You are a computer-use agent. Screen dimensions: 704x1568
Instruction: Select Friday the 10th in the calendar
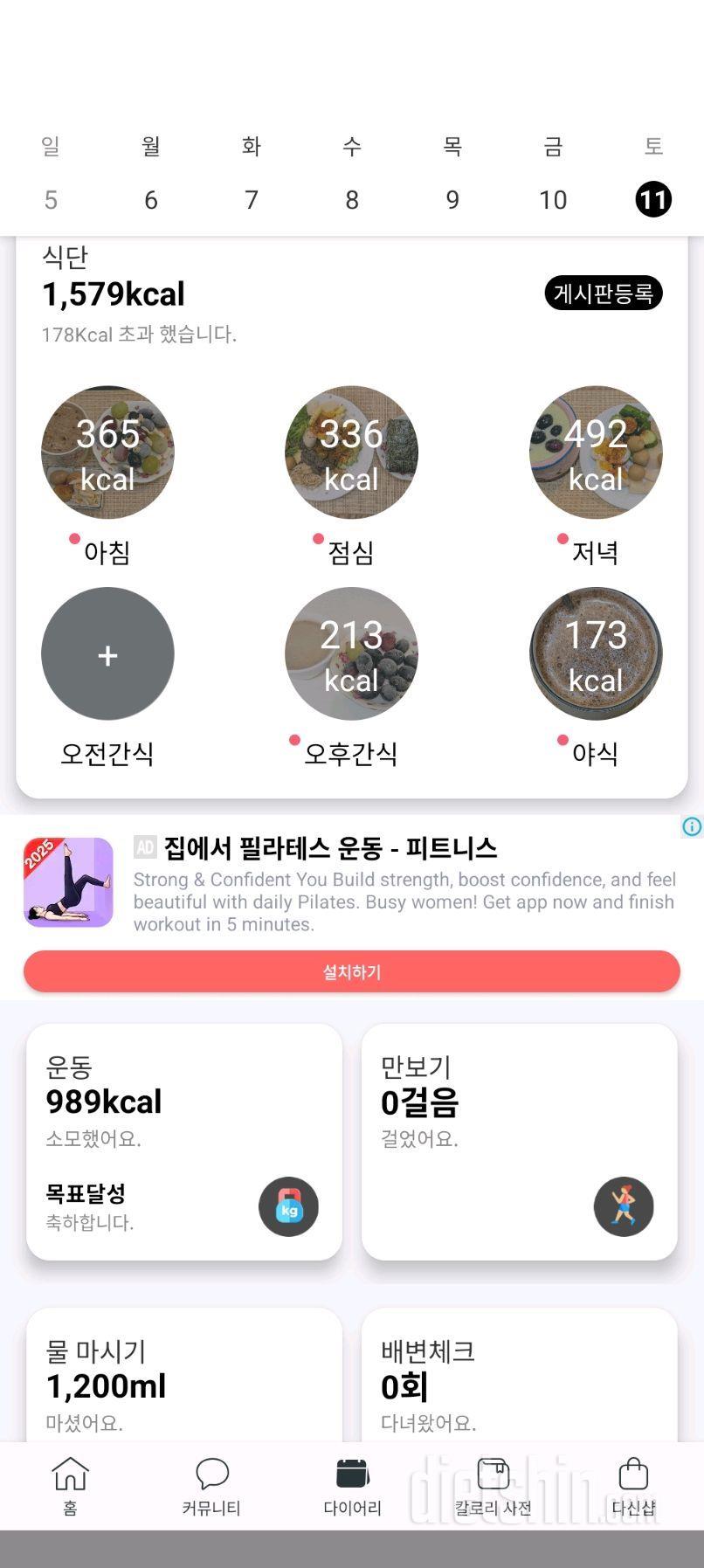(553, 200)
